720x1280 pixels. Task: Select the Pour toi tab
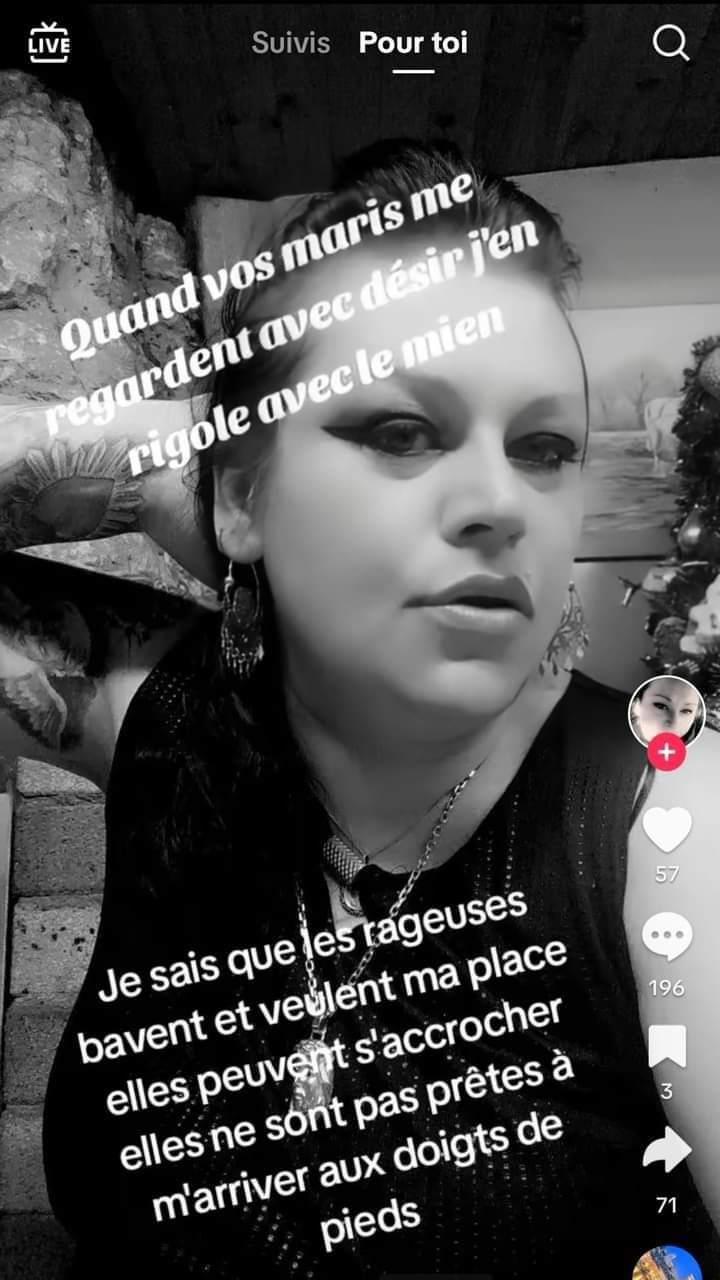pos(413,43)
